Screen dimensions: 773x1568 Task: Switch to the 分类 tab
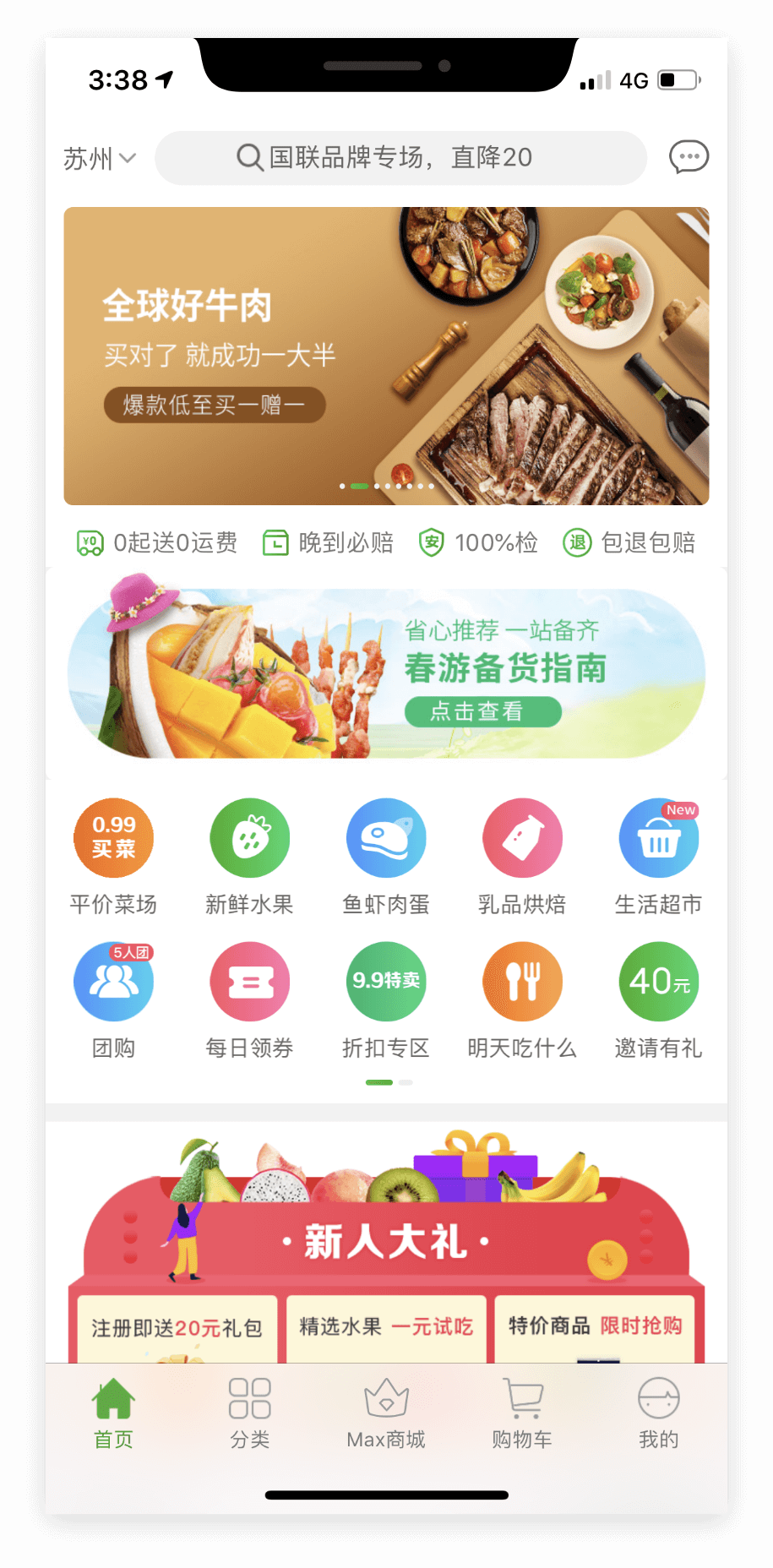pos(249,1413)
